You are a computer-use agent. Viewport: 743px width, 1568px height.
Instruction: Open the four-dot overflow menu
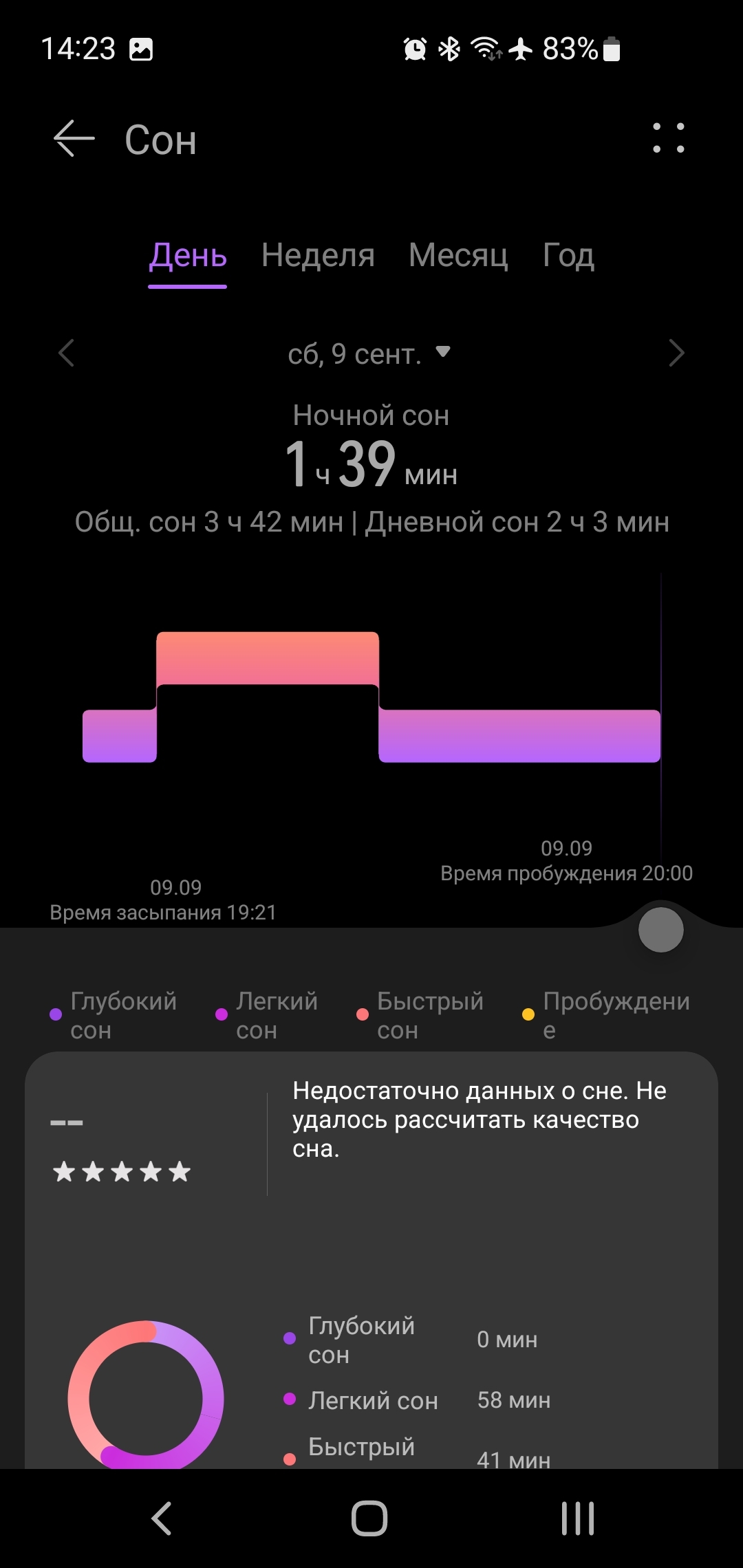pos(668,138)
